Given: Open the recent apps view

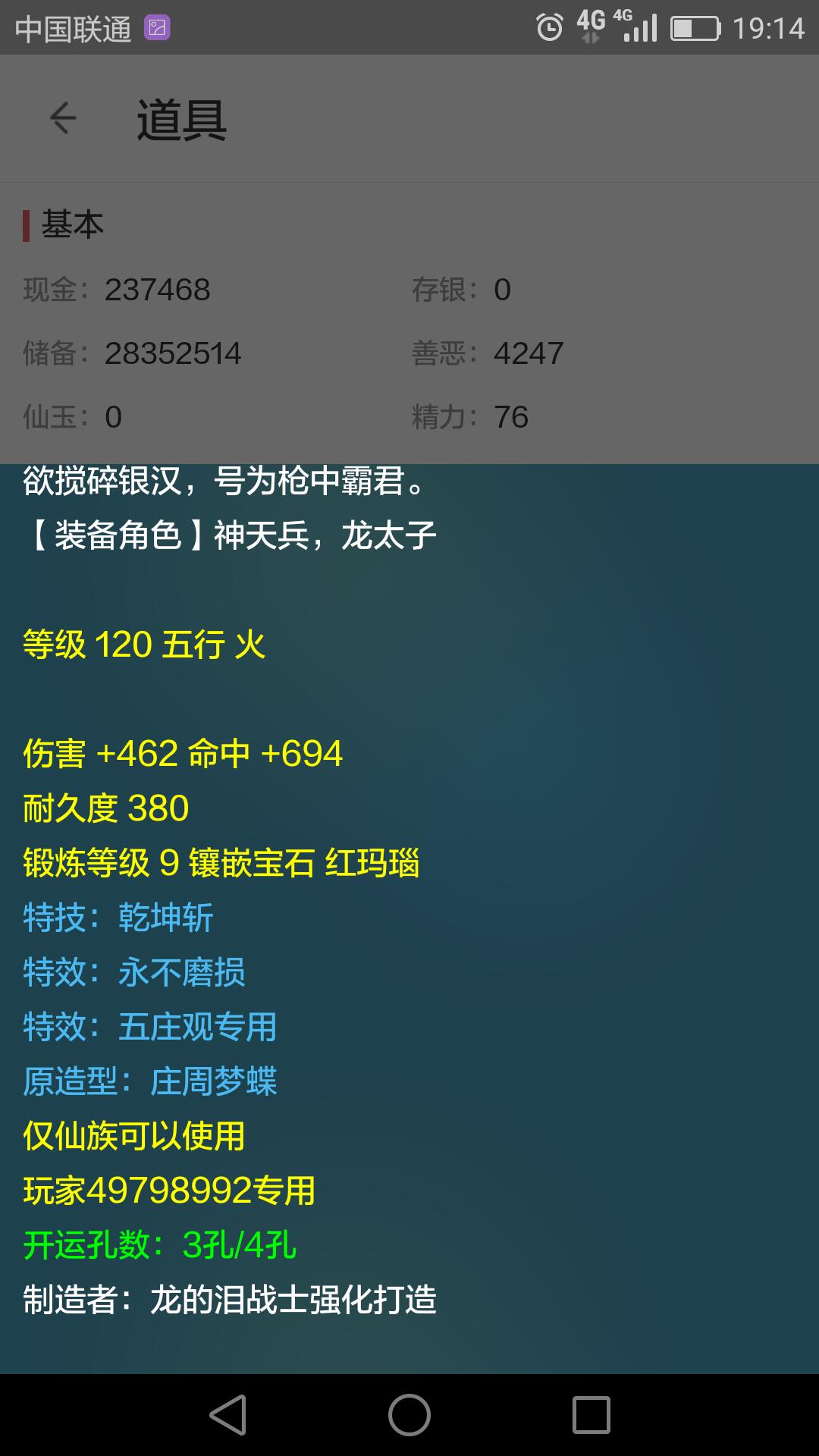Looking at the screenshot, I should 591,1415.
